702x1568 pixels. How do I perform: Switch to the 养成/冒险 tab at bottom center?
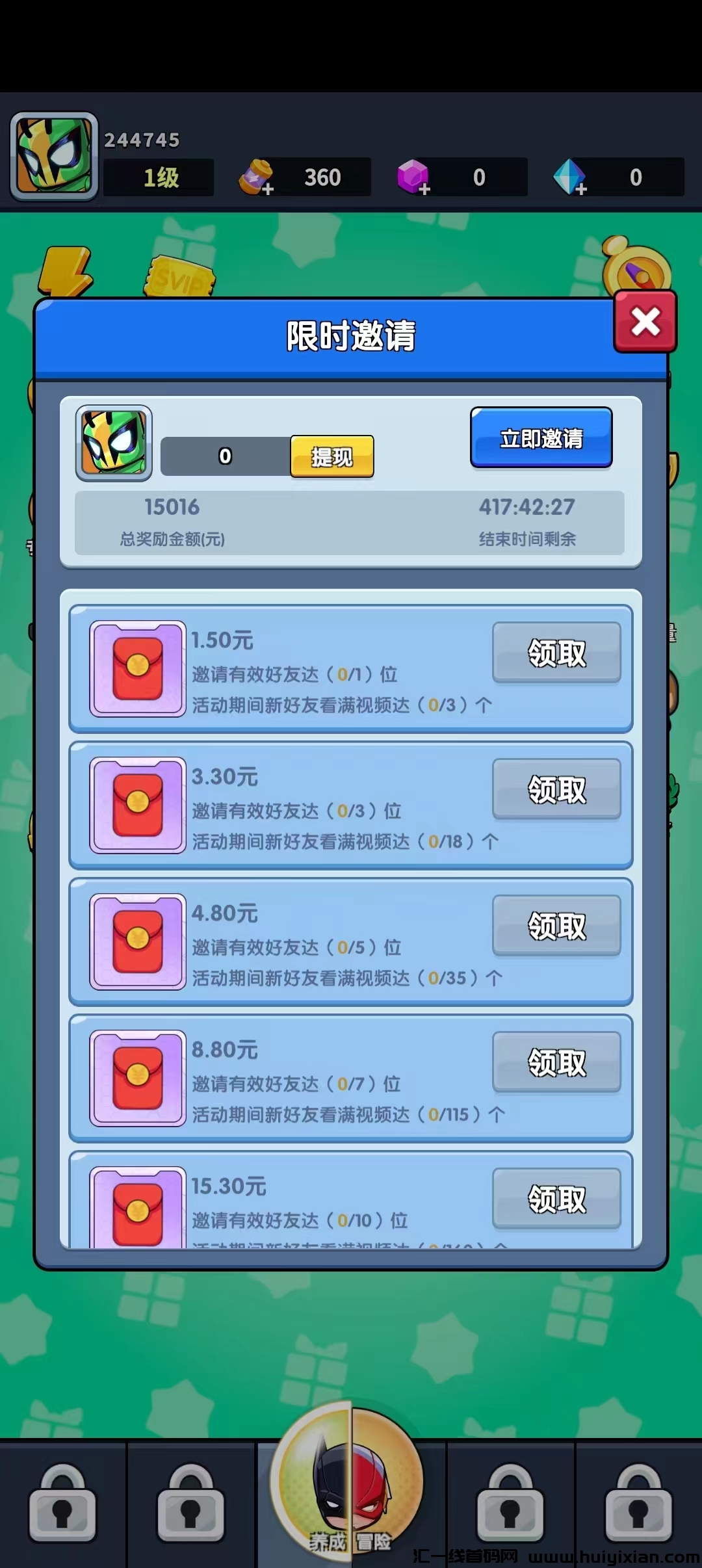351,1489
